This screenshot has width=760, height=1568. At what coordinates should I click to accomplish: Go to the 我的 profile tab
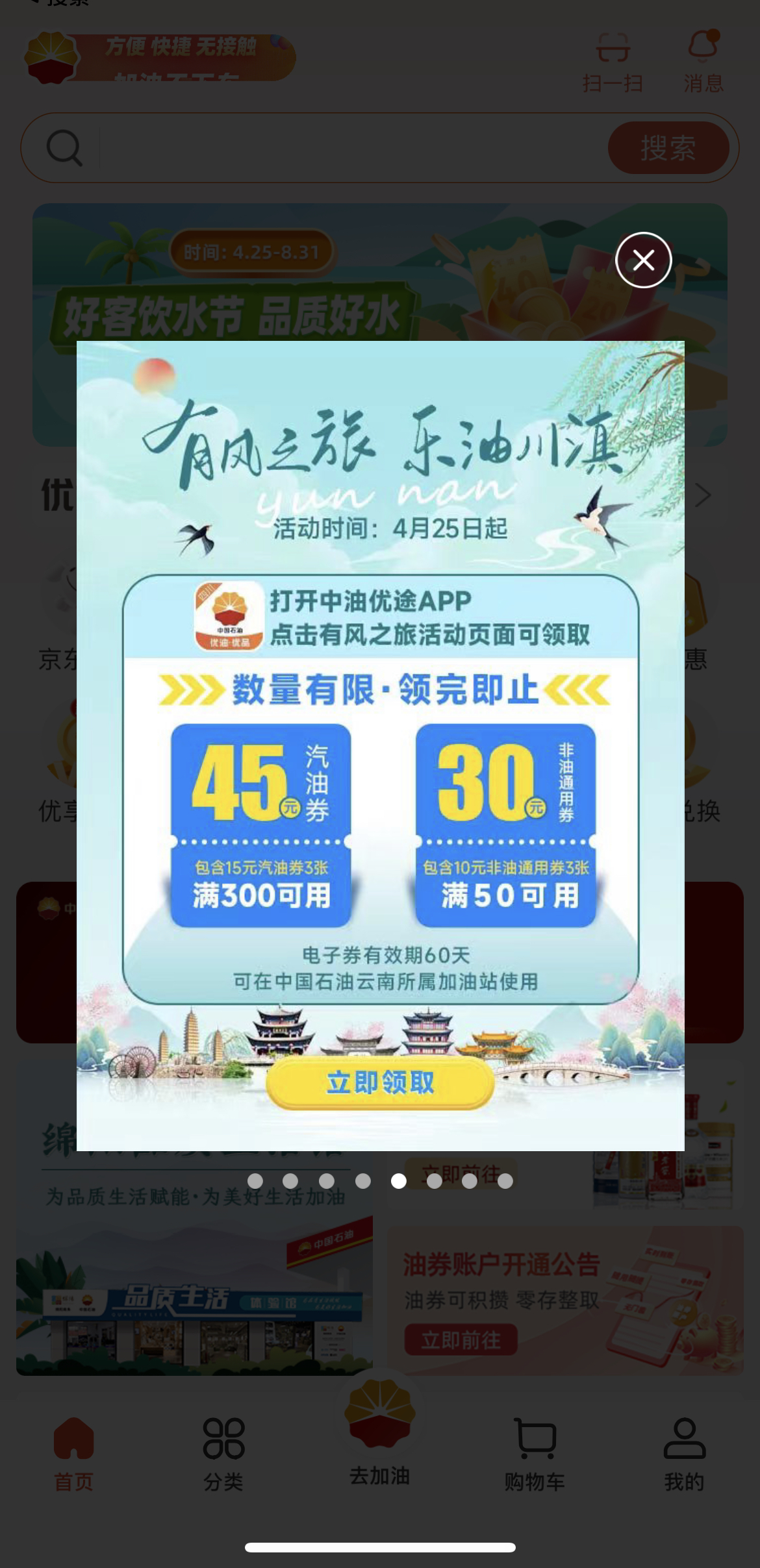point(684,1453)
